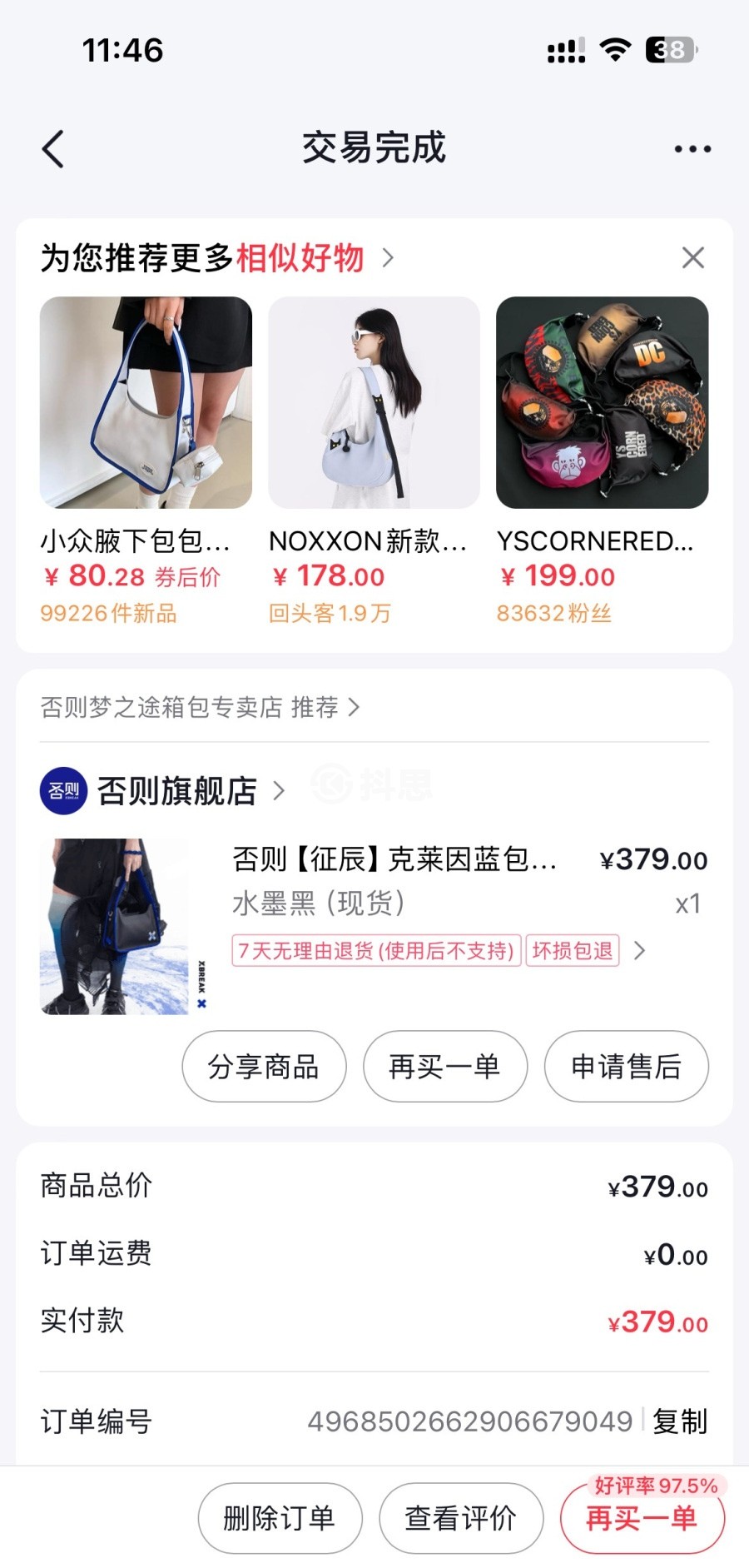Tap the red 再买一单 button with 好评率
Viewport: 749px width, 1568px height.
coord(642,1516)
